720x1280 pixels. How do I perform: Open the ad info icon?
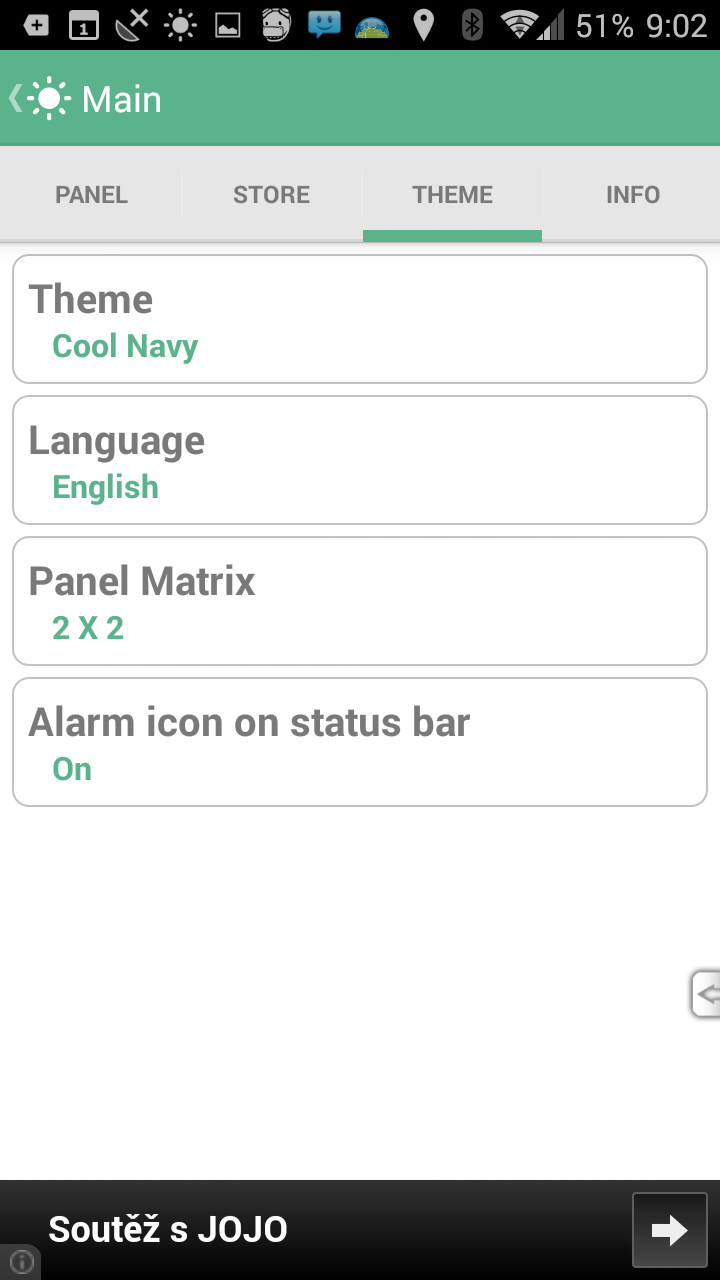coord(20,1263)
